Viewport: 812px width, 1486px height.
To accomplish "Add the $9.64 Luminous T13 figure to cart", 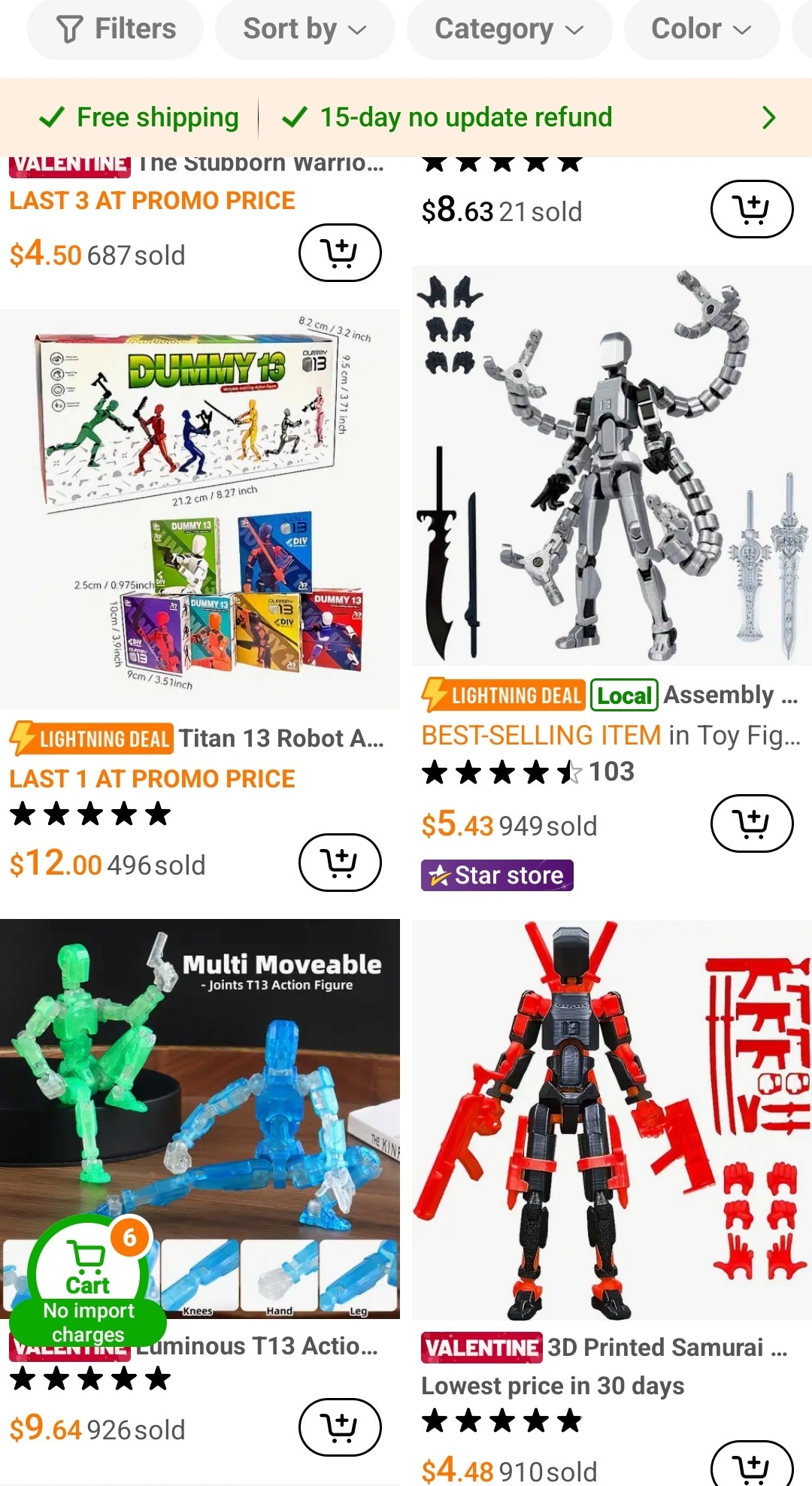I will (340, 1427).
